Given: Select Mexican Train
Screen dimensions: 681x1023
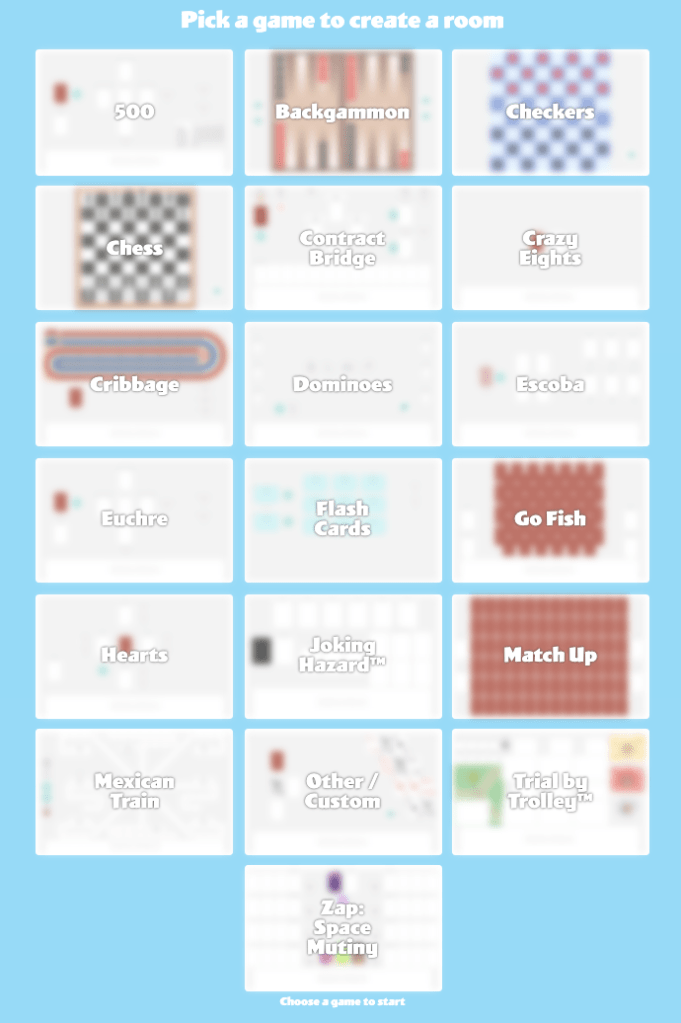Looking at the screenshot, I should 134,792.
